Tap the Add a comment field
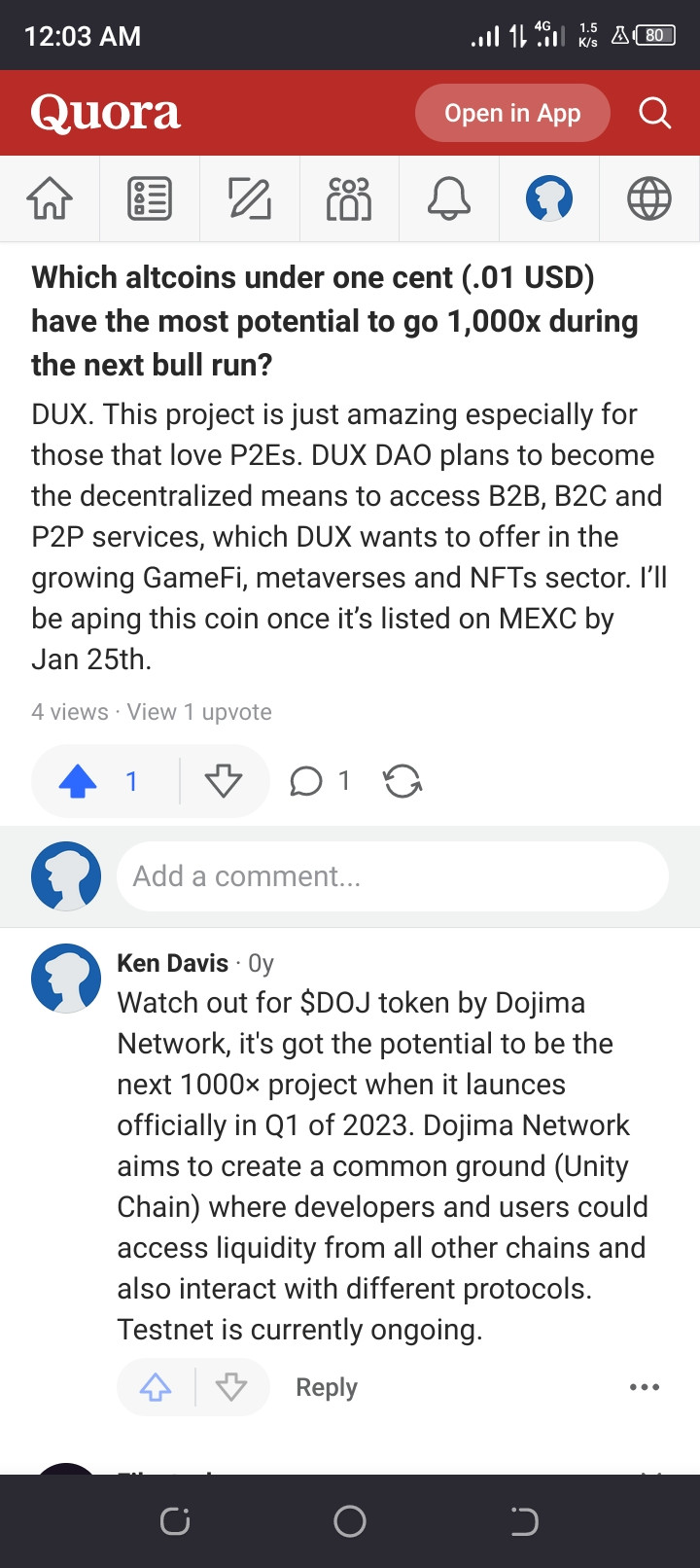The height and width of the screenshot is (1568, 700). point(392,876)
